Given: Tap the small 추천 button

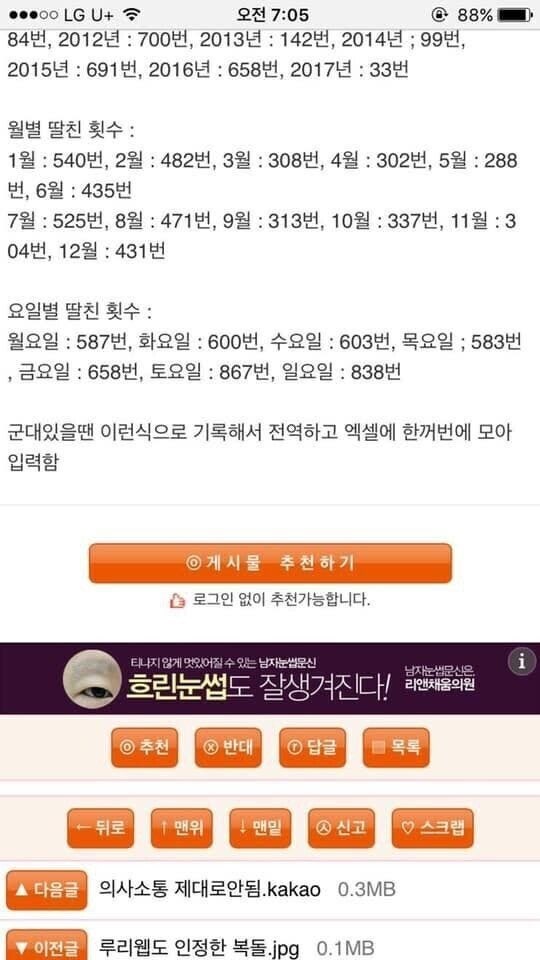Looking at the screenshot, I should point(144,748).
